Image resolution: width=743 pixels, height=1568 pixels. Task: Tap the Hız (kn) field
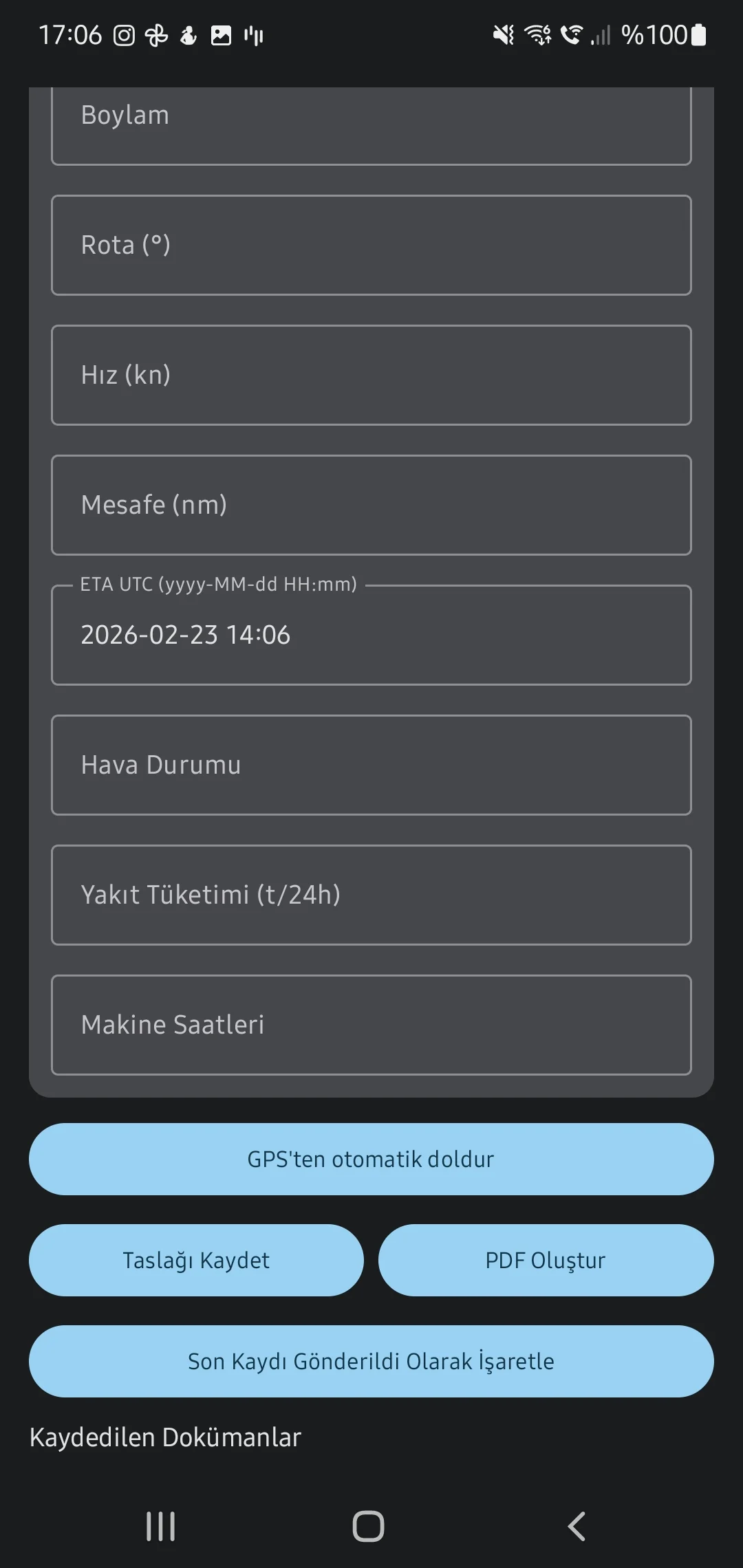[371, 374]
